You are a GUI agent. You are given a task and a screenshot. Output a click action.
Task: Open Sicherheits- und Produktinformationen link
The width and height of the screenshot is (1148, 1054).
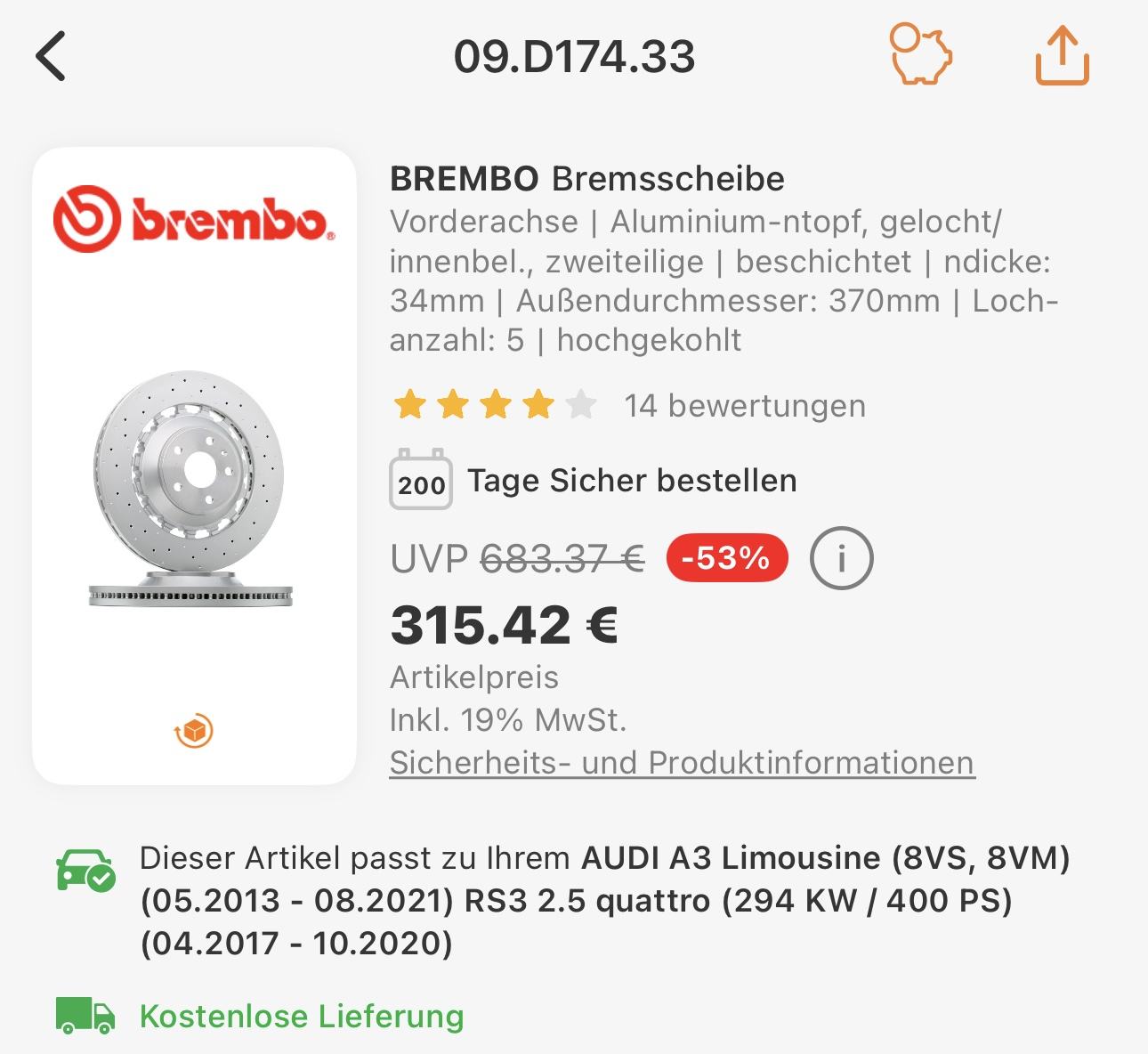(x=682, y=763)
